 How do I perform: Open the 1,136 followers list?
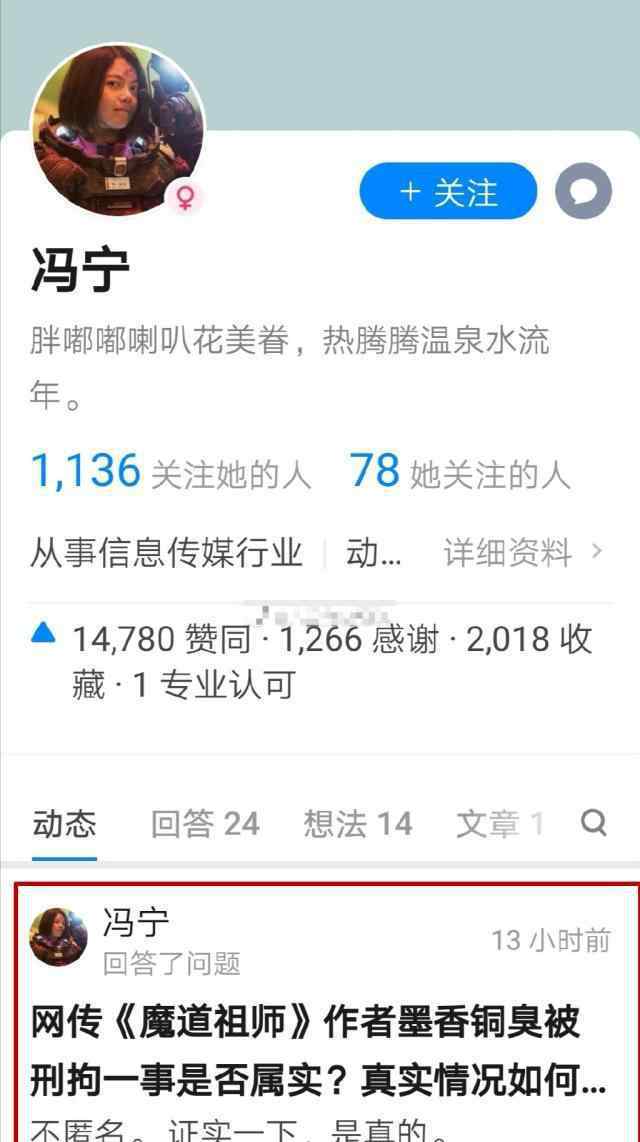171,471
